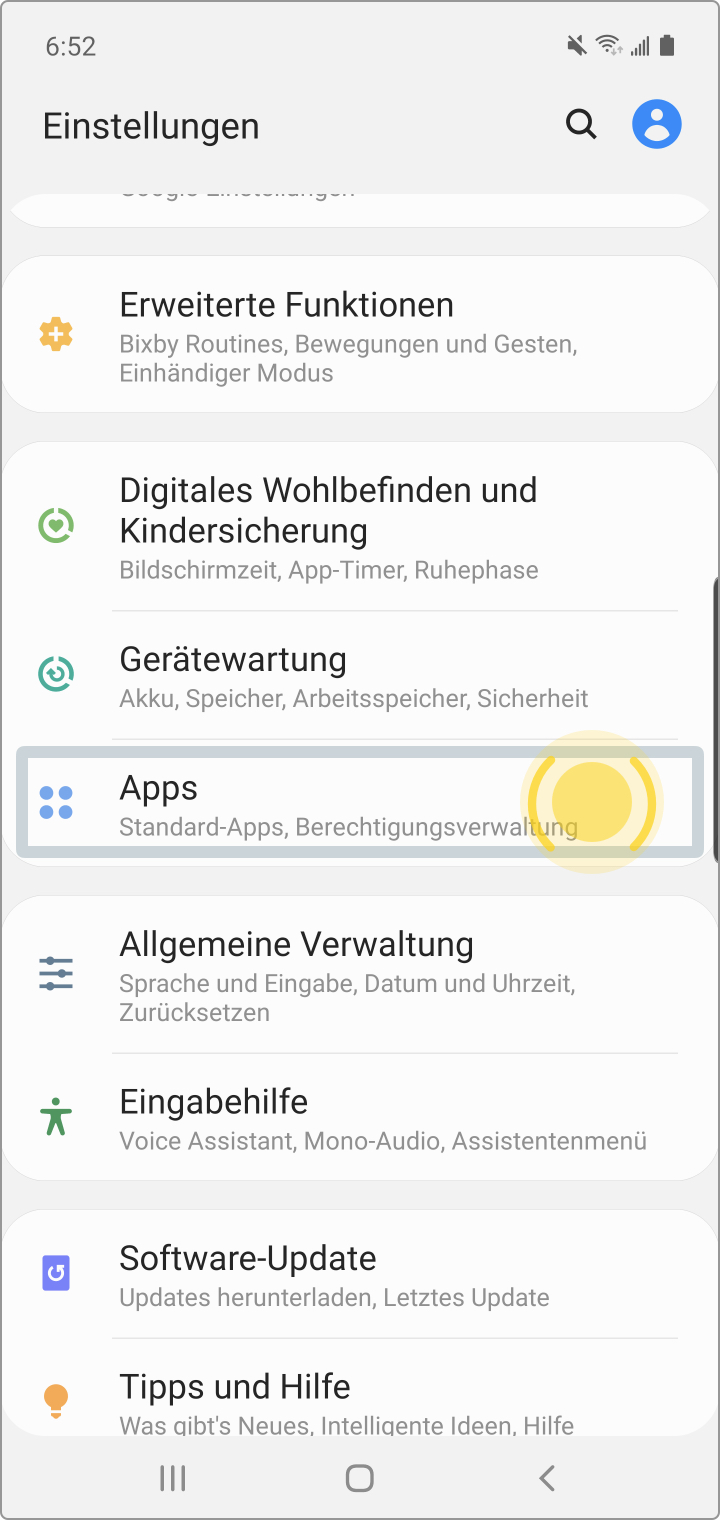Go to the home screen

359,1478
